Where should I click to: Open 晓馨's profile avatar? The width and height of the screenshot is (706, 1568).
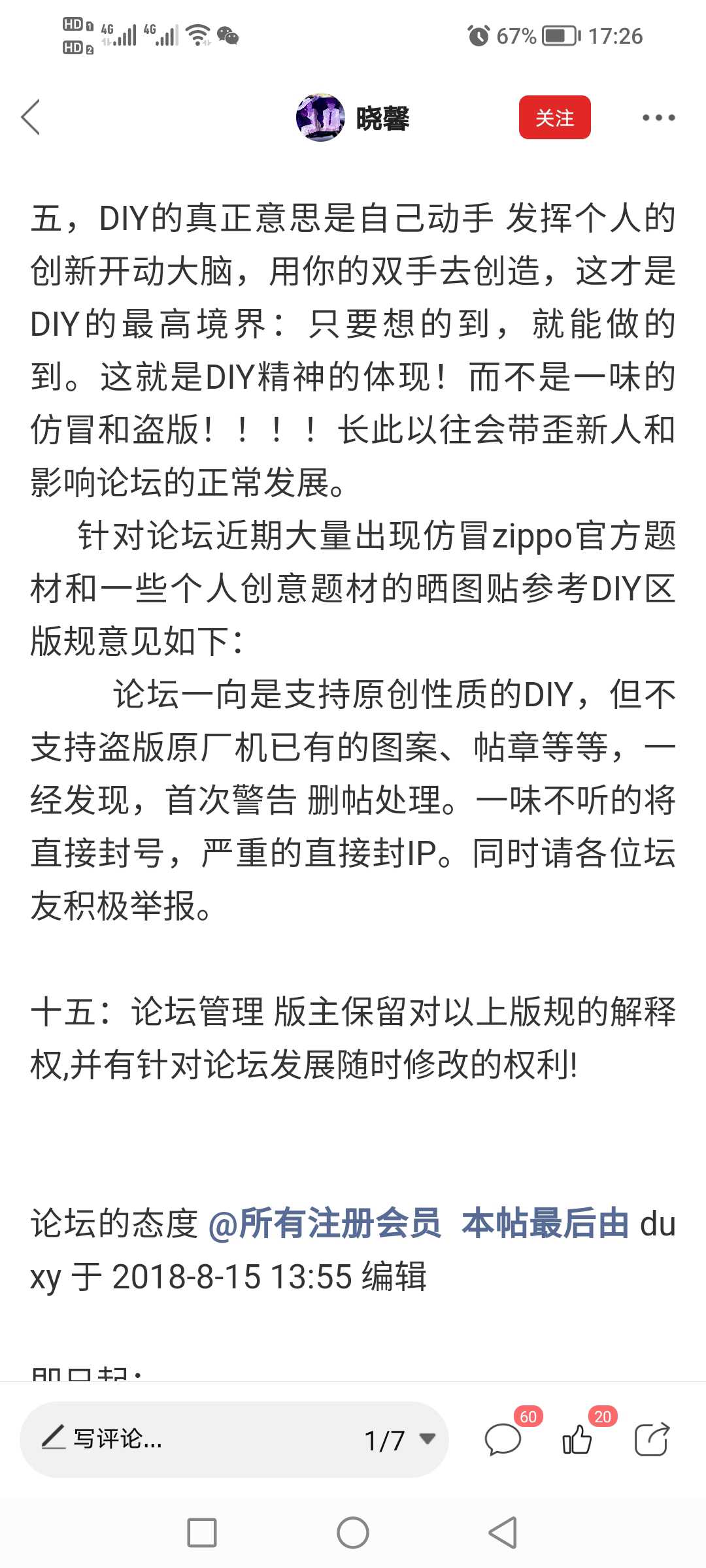(320, 118)
